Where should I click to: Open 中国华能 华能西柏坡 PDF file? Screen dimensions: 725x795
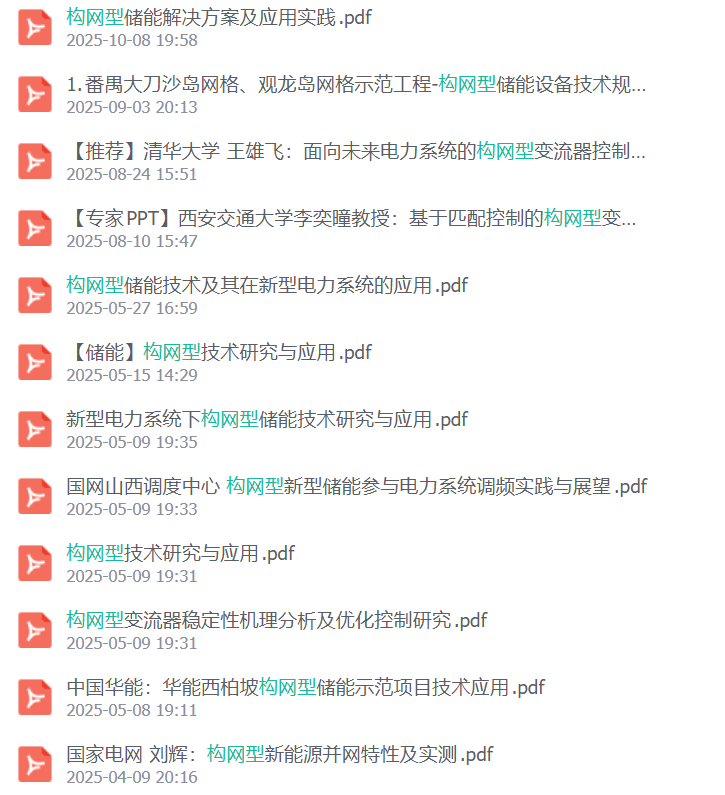pyautogui.click(x=305, y=688)
